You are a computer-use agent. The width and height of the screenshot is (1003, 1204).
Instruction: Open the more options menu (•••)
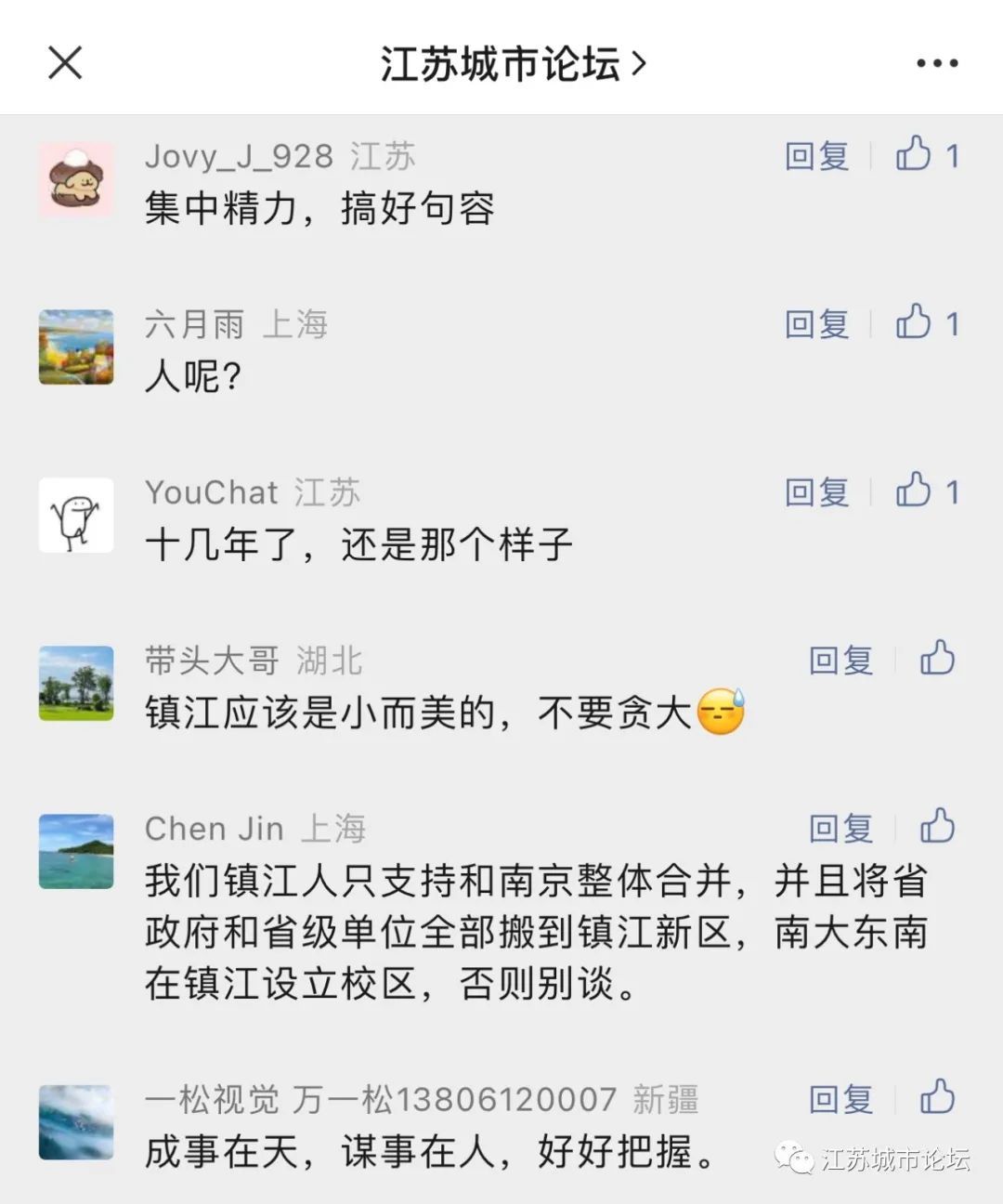click(x=936, y=61)
